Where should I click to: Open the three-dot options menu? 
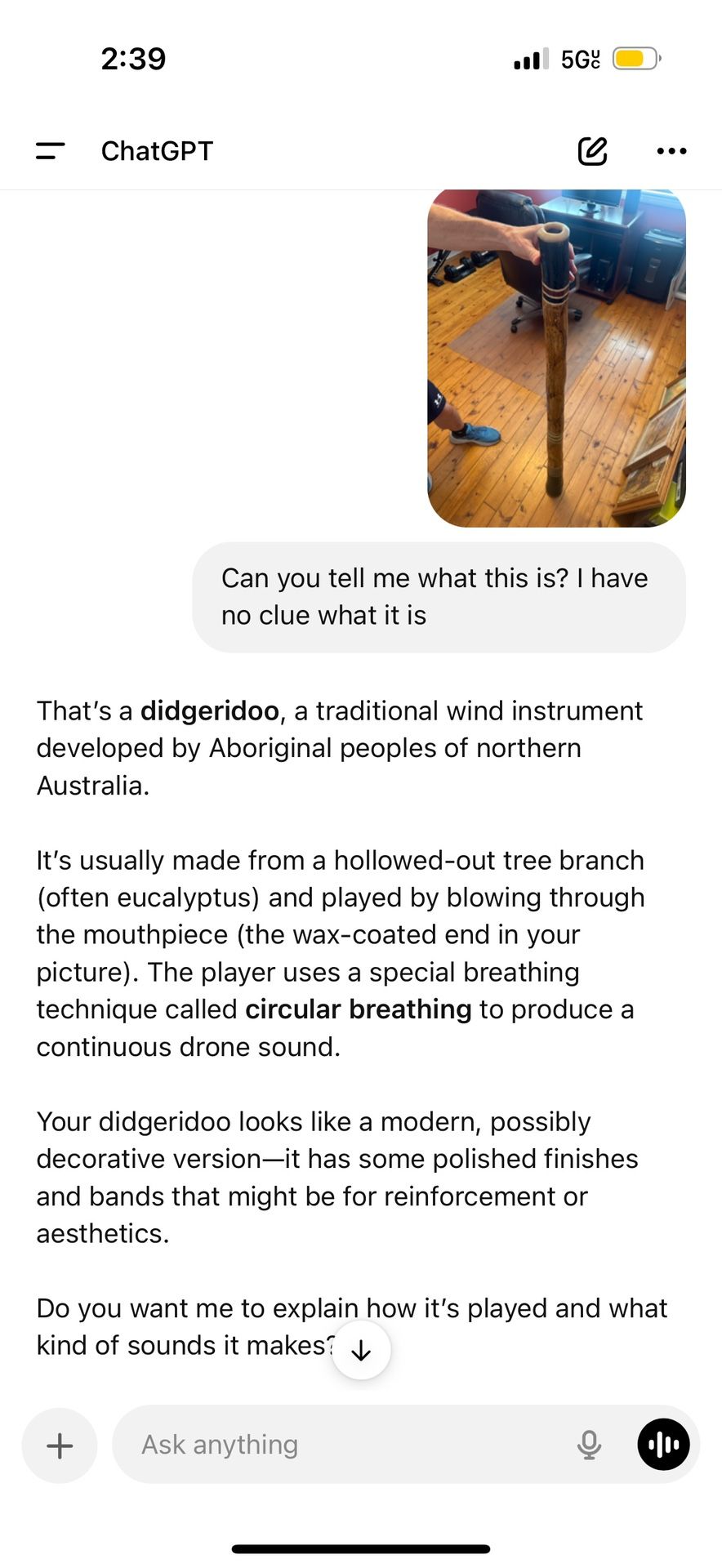point(671,151)
